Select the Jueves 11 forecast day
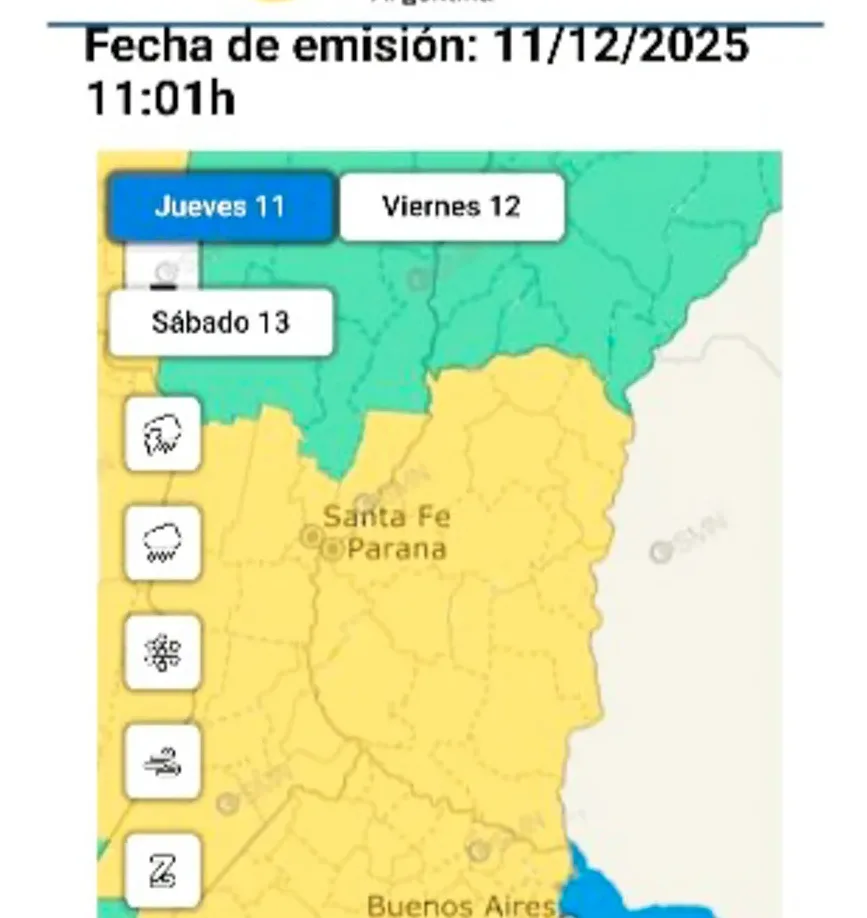 (220, 207)
